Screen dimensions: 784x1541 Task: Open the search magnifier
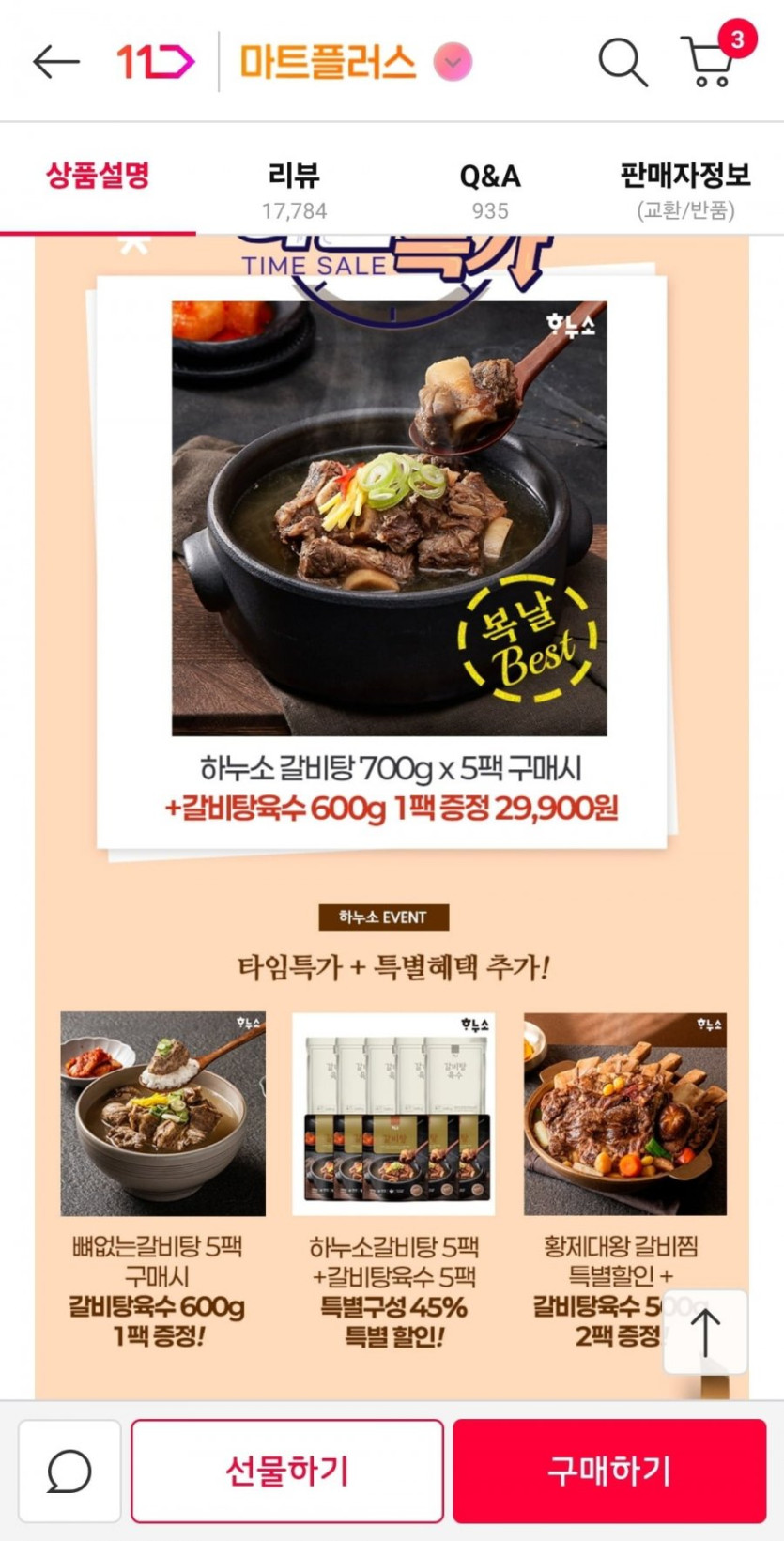[x=623, y=62]
